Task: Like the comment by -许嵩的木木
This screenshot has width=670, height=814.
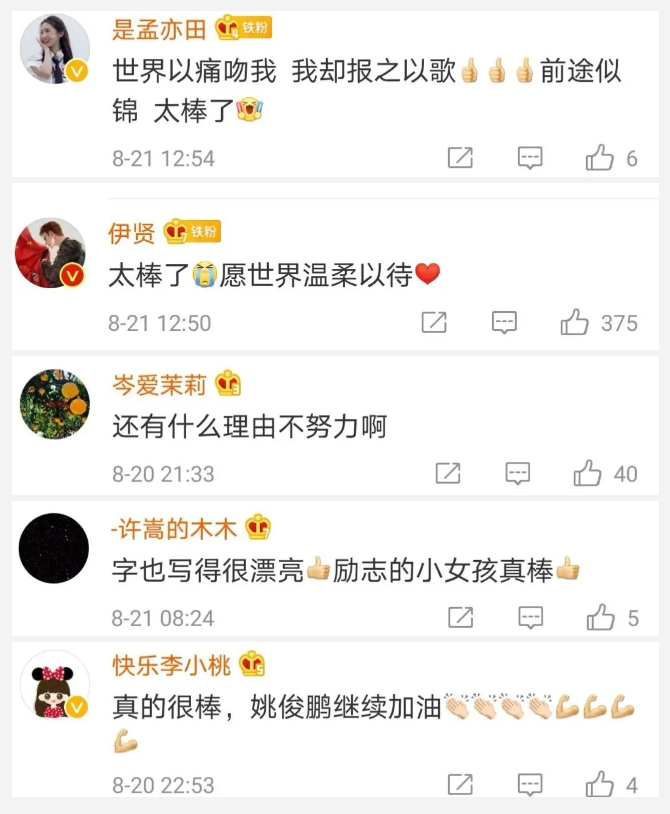Action: click(601, 618)
